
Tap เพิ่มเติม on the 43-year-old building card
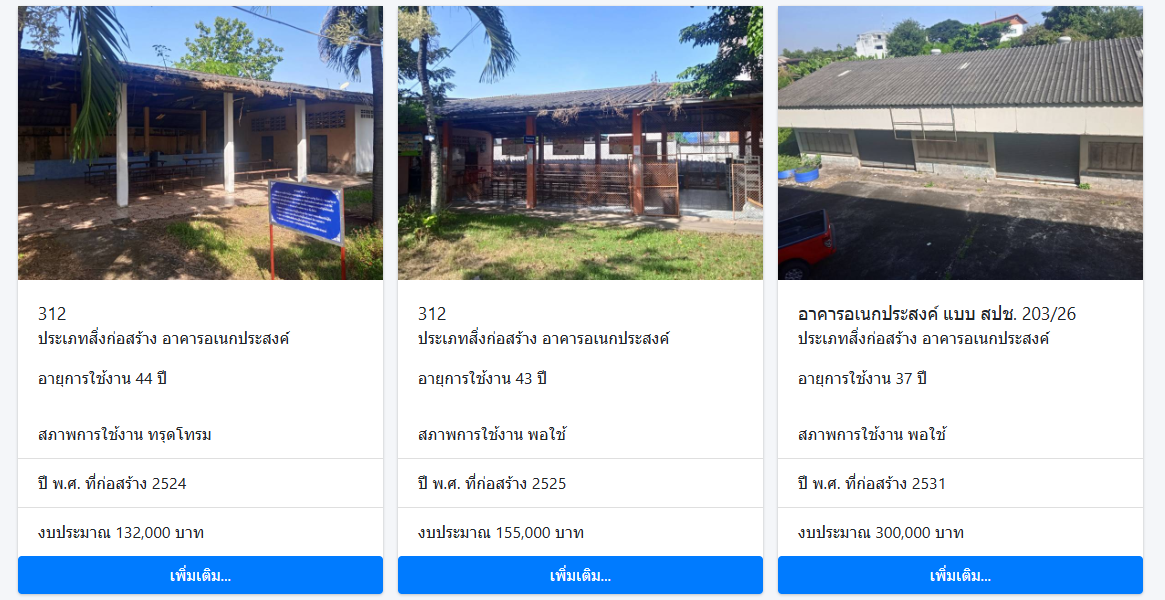(580, 575)
